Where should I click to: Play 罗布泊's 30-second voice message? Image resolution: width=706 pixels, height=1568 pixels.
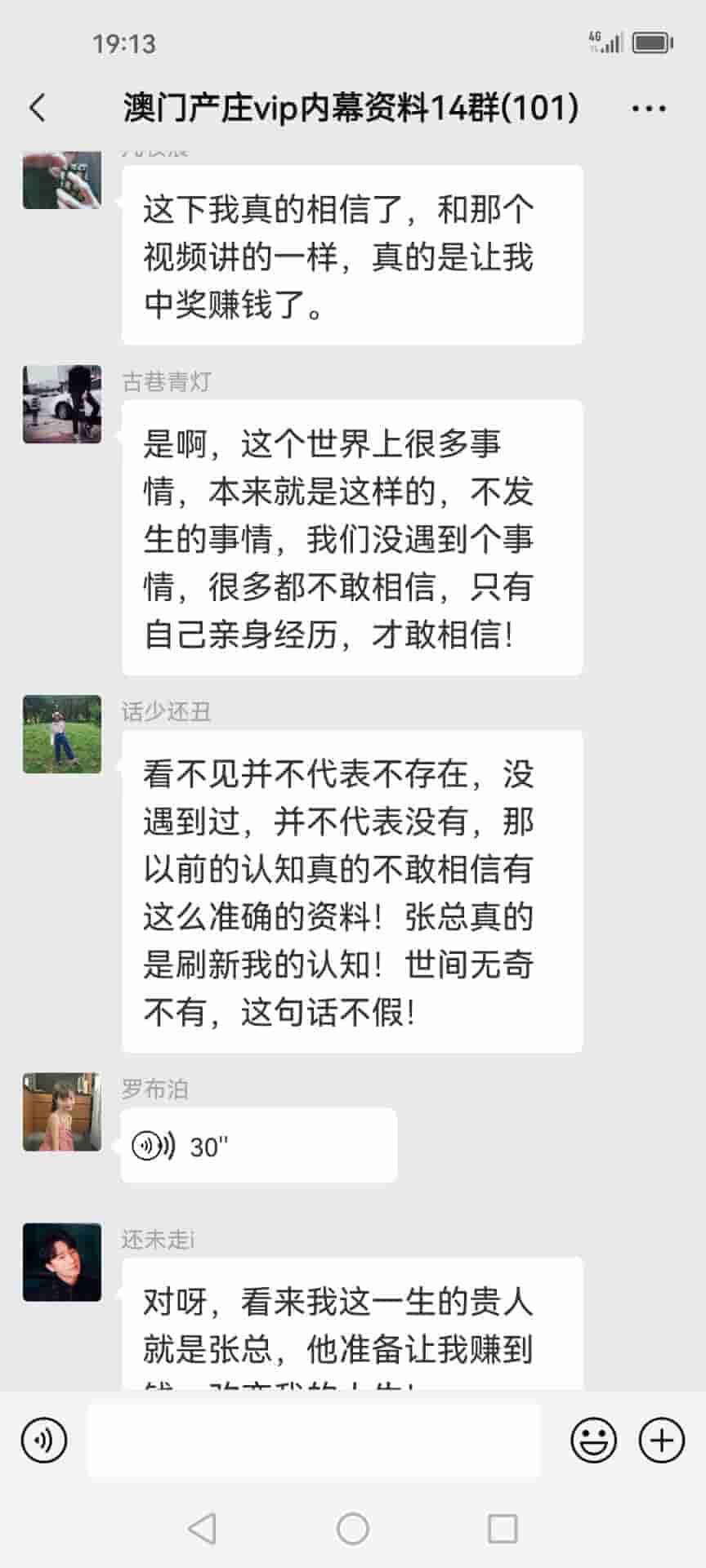pos(258,1146)
